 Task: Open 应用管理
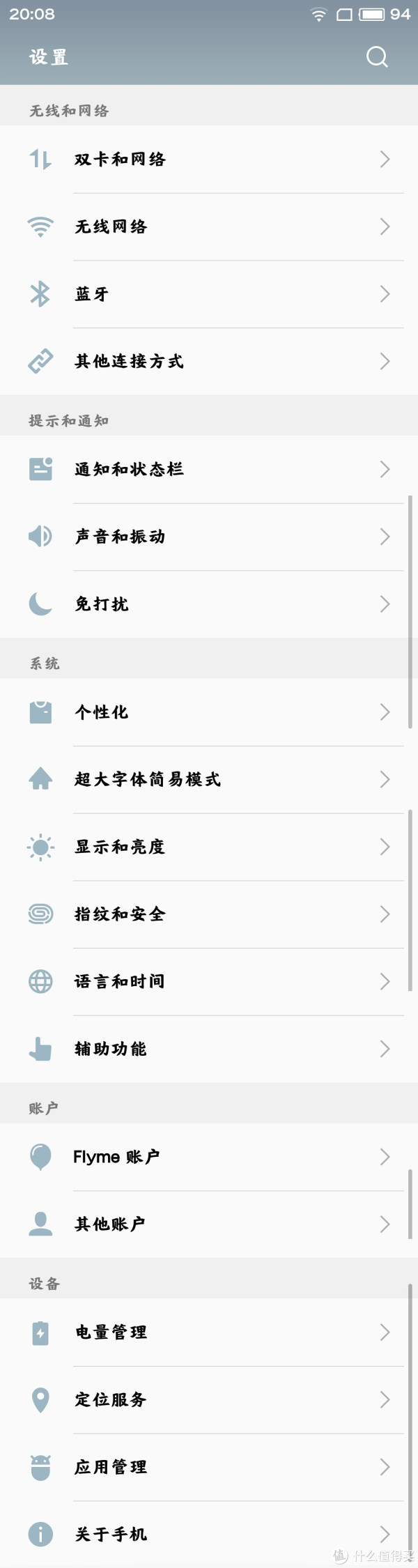[x=209, y=1467]
